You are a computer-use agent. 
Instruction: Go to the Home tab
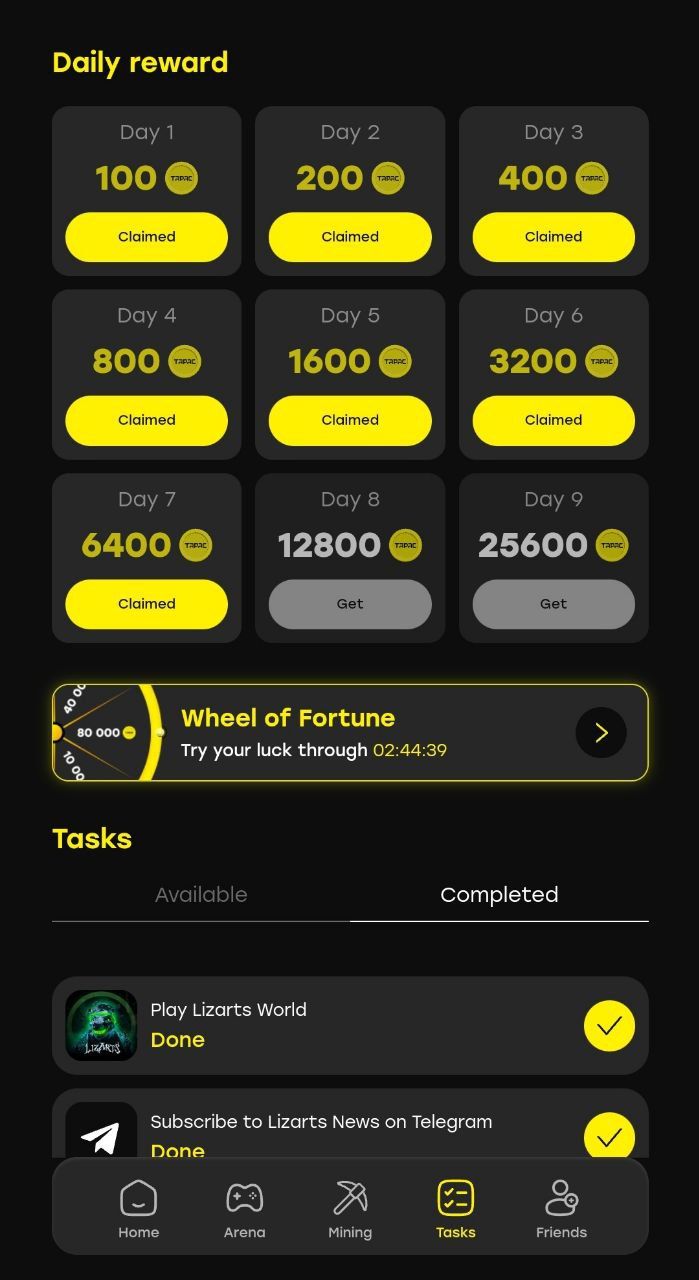point(139,1209)
